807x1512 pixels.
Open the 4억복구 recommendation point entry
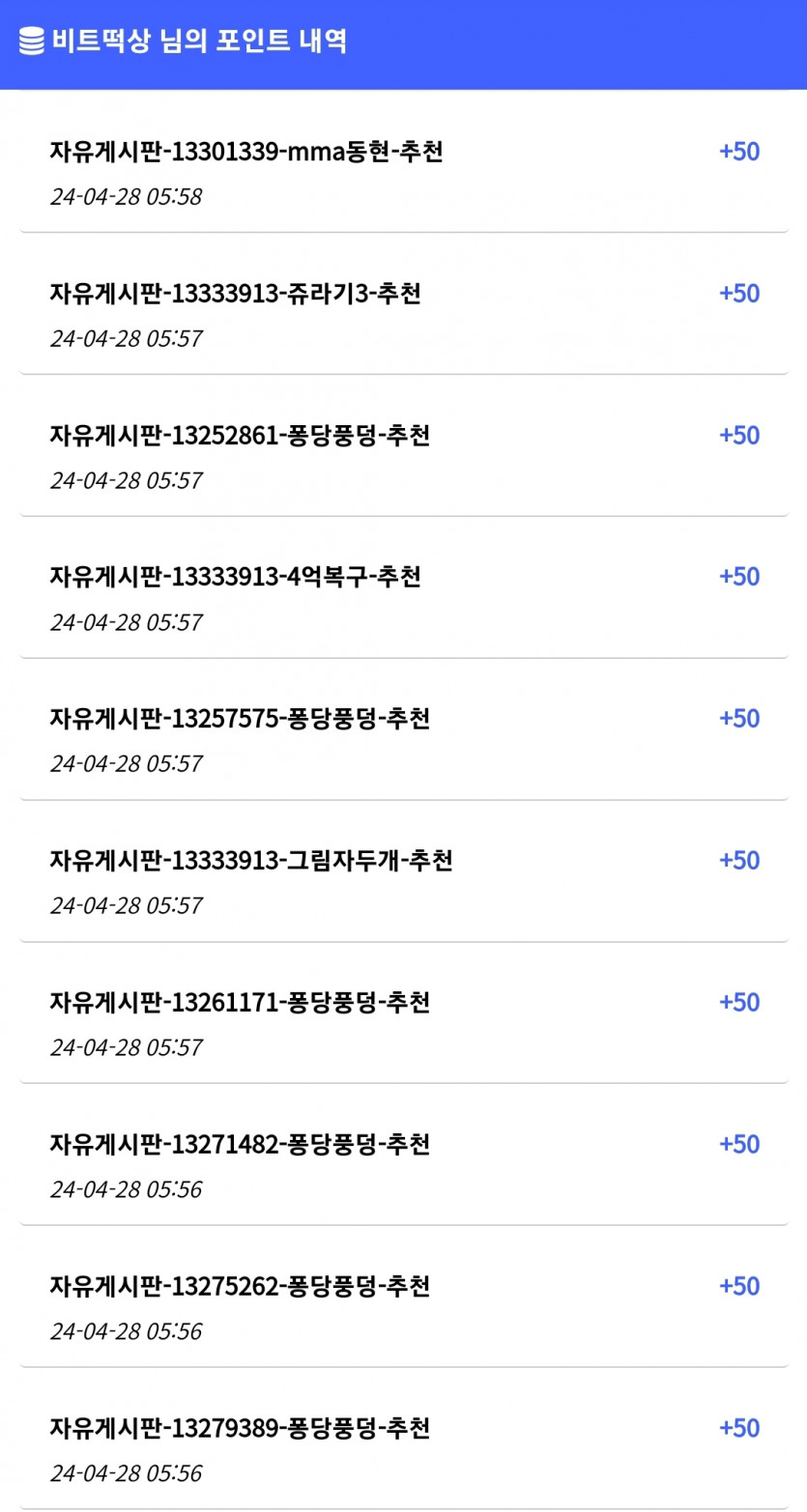tap(235, 577)
